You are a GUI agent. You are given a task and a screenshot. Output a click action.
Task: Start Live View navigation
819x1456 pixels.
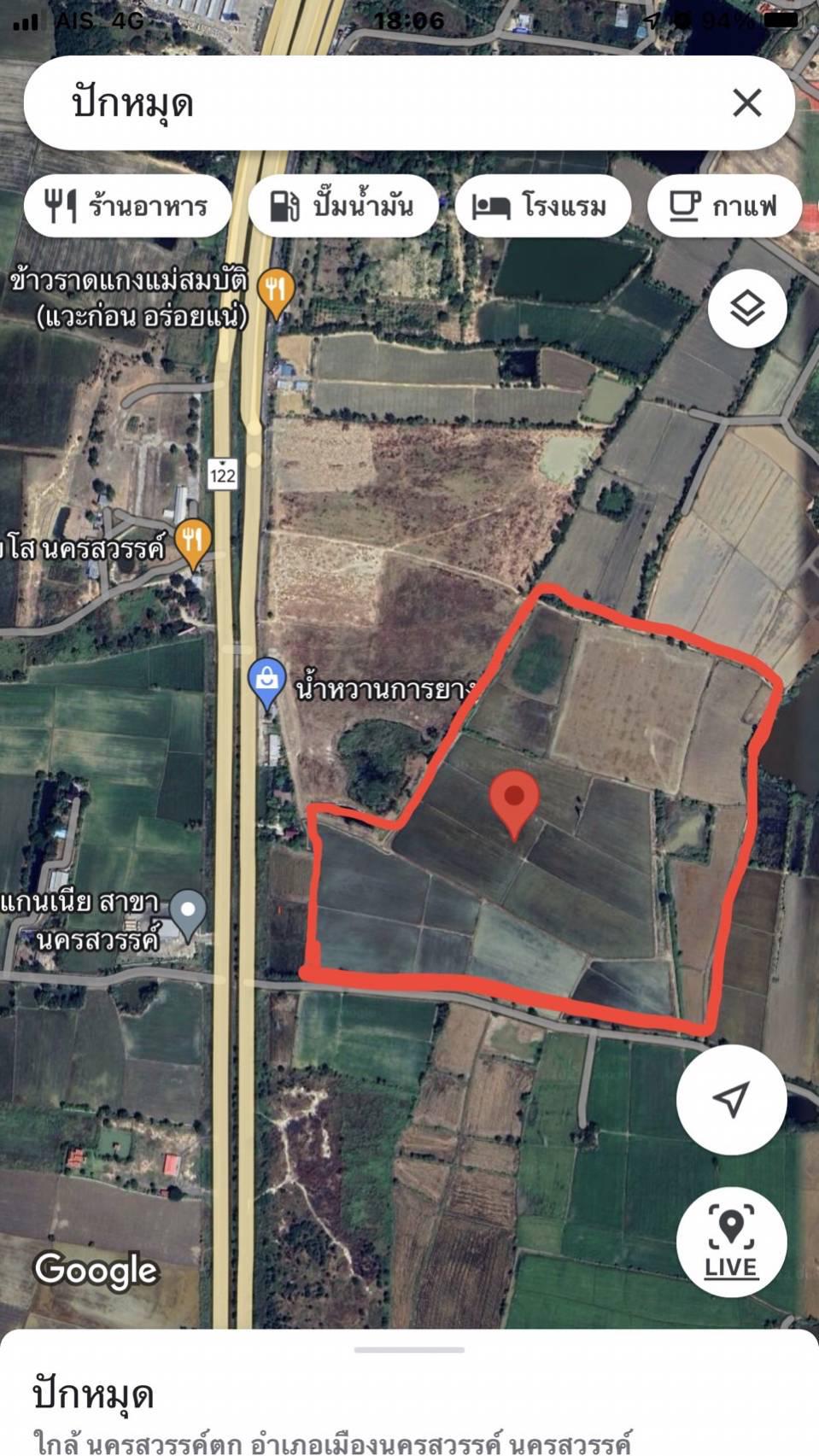pos(731,1242)
